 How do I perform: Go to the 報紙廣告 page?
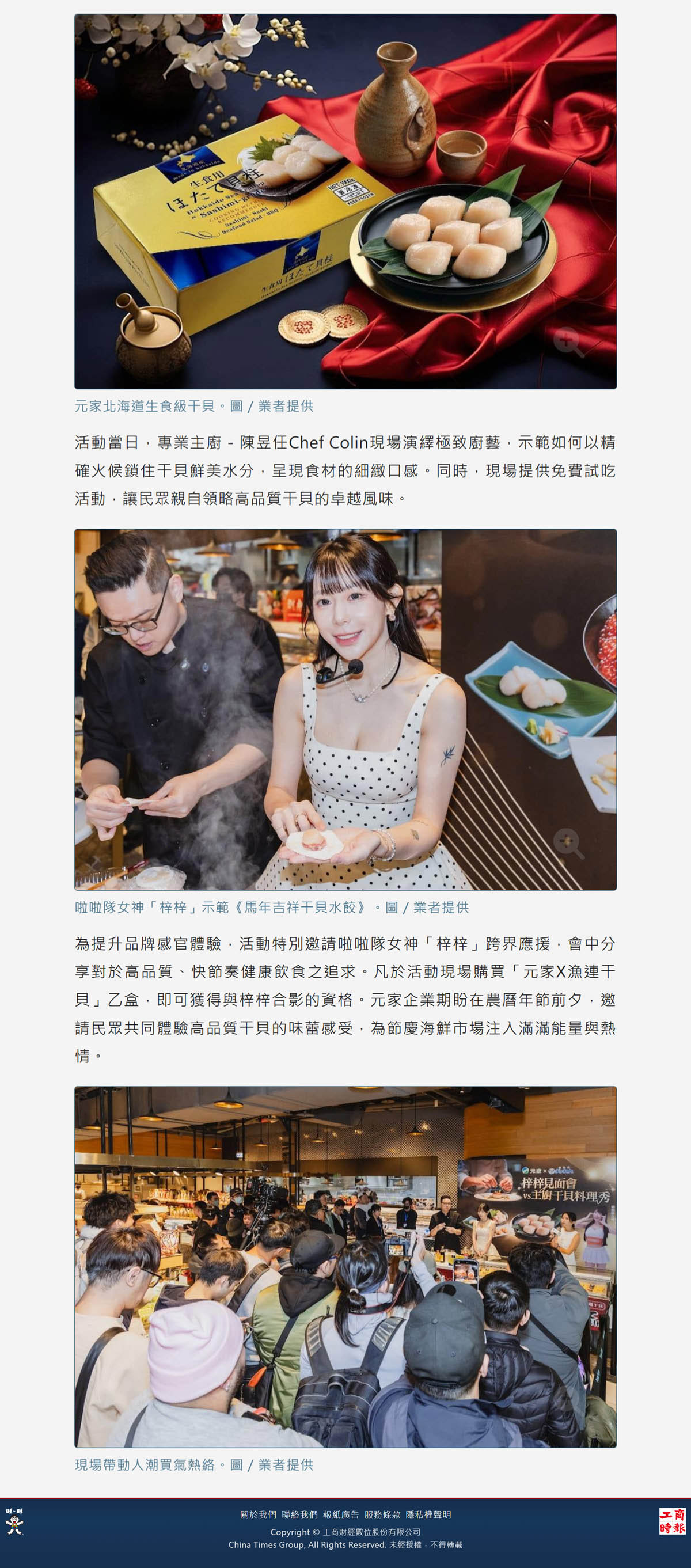click(x=341, y=1514)
